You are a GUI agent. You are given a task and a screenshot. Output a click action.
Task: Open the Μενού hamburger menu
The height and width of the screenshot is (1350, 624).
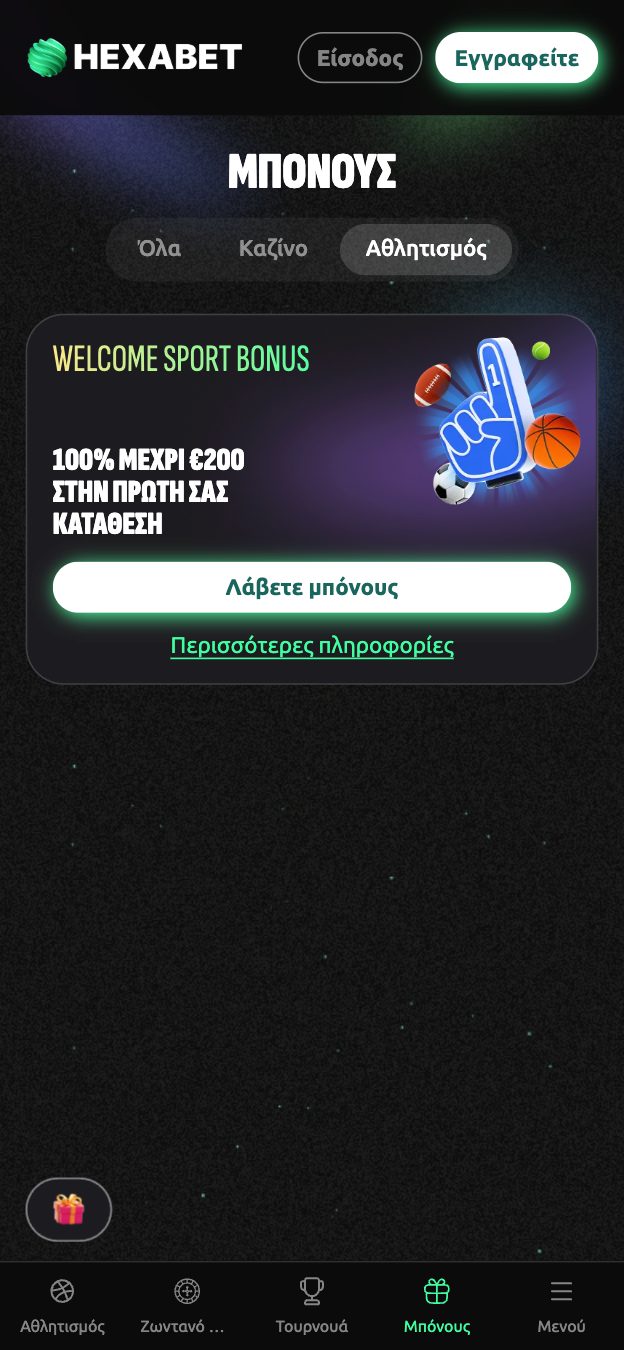click(561, 1306)
